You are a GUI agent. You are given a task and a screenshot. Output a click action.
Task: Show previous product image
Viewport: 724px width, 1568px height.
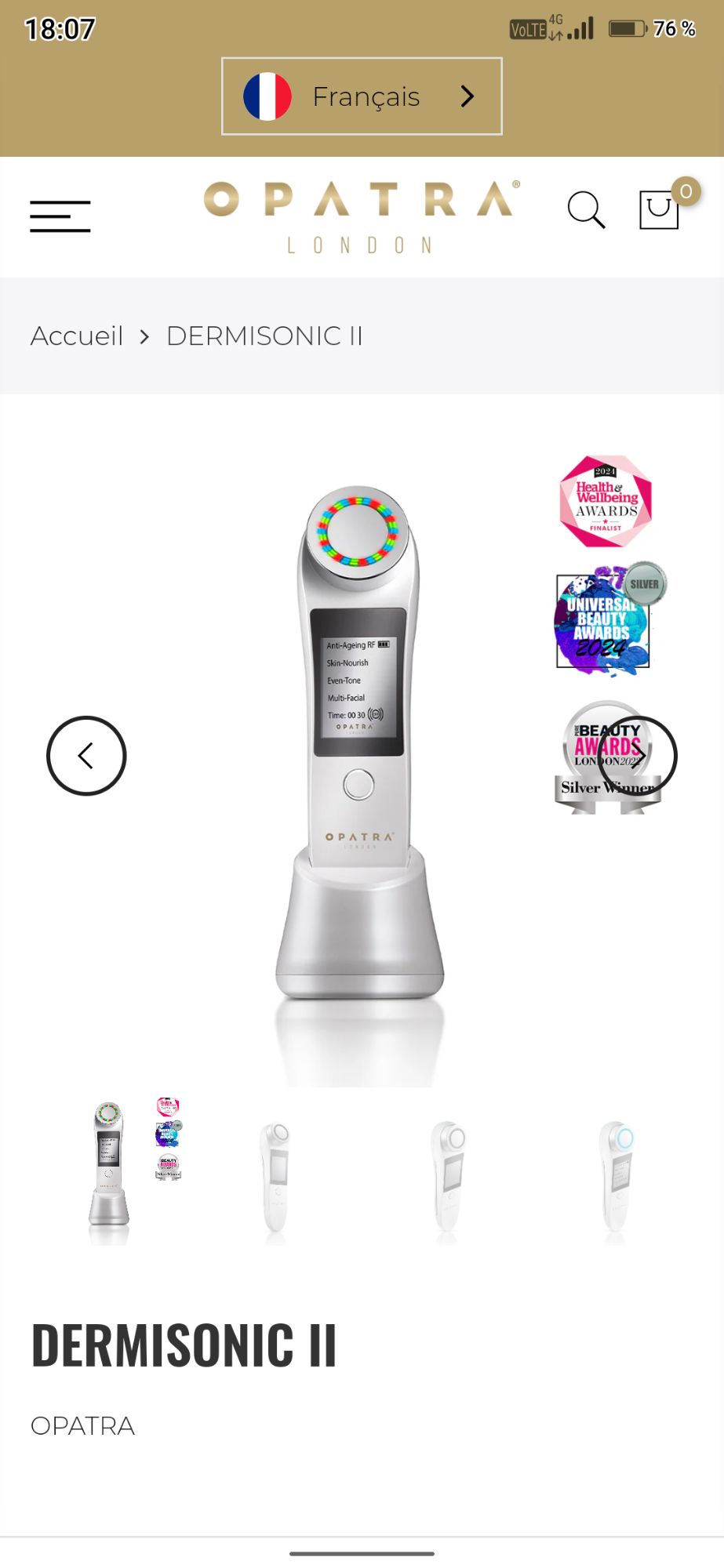coord(86,756)
